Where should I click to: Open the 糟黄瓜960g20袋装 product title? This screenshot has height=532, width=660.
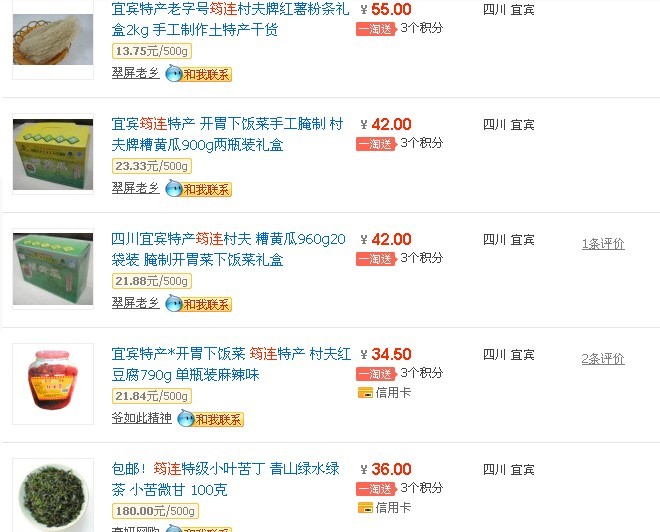coord(228,249)
